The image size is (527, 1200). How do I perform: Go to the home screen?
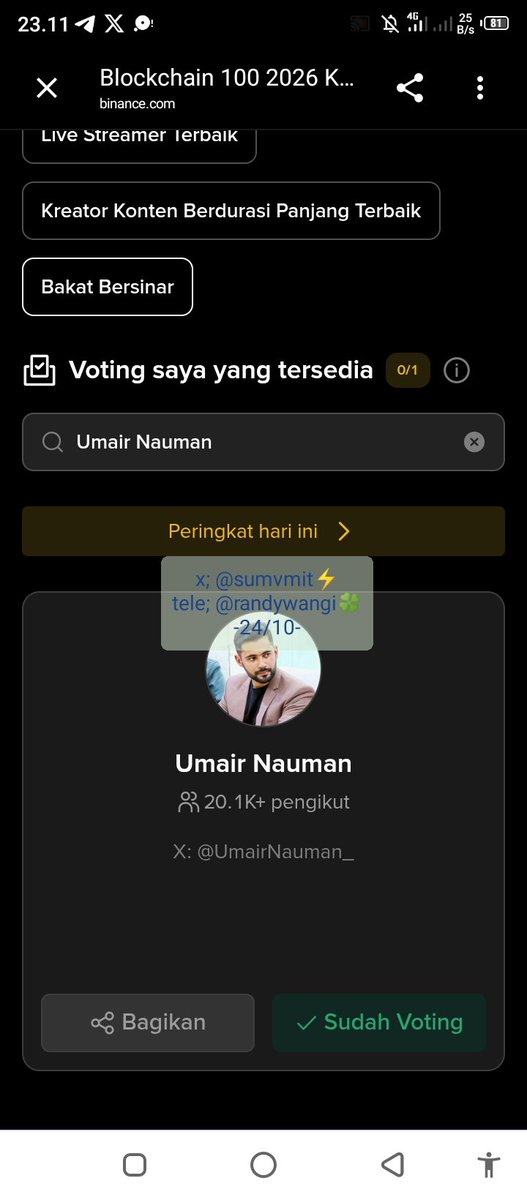[x=263, y=1164]
